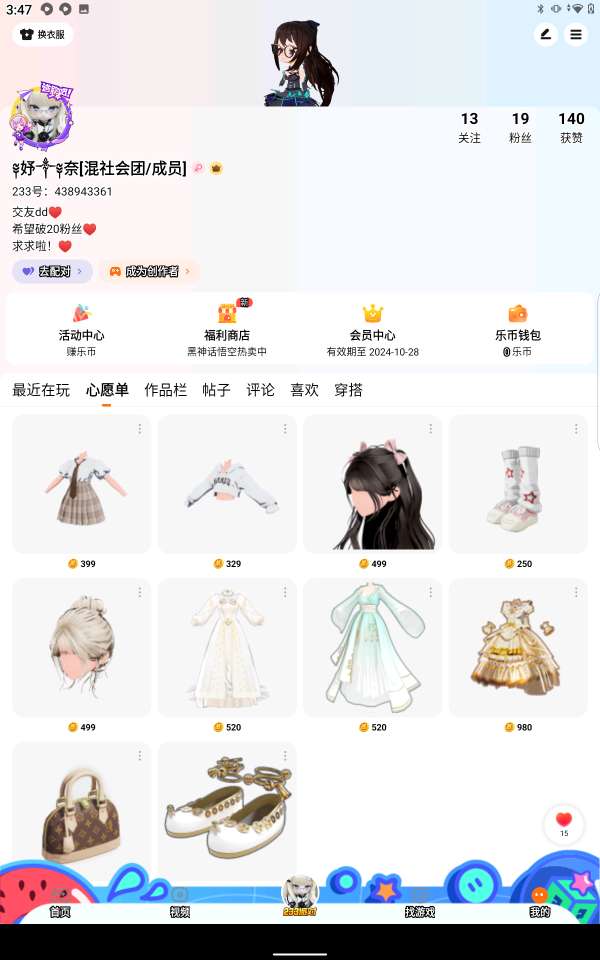Tap the 换衣服 change outfit button
This screenshot has width=600, height=960.
tap(42, 34)
